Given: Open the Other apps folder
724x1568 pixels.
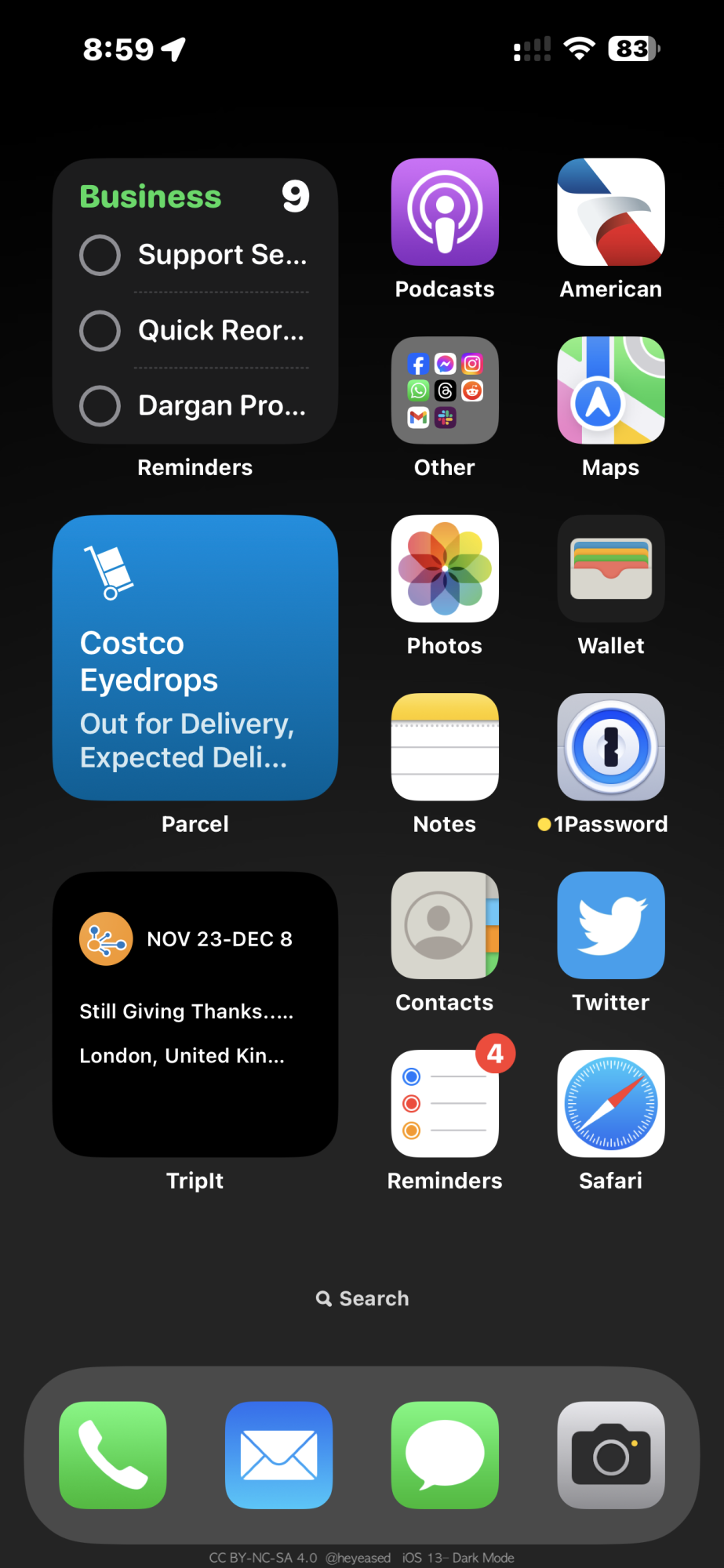Looking at the screenshot, I should point(445,390).
